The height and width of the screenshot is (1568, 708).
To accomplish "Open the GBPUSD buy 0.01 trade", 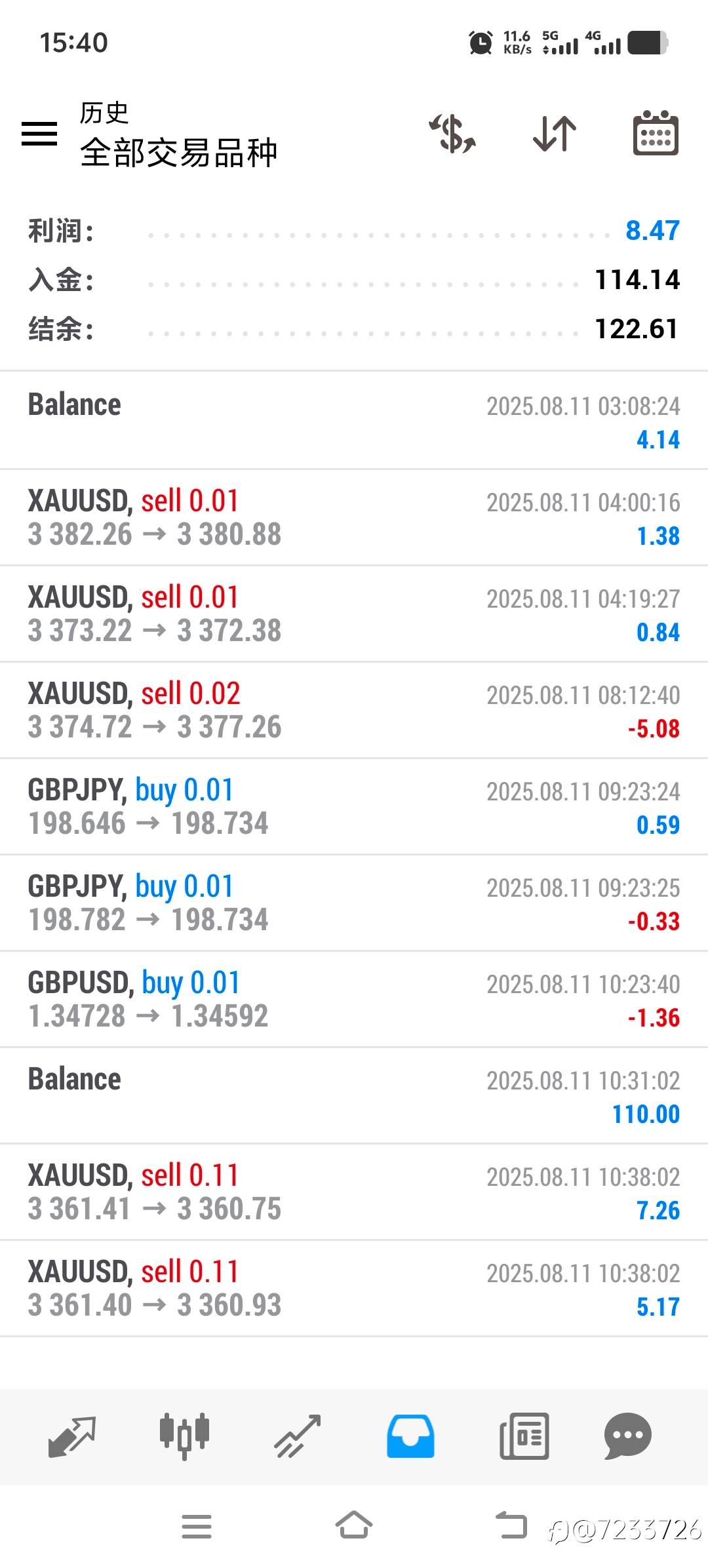I will point(354,999).
